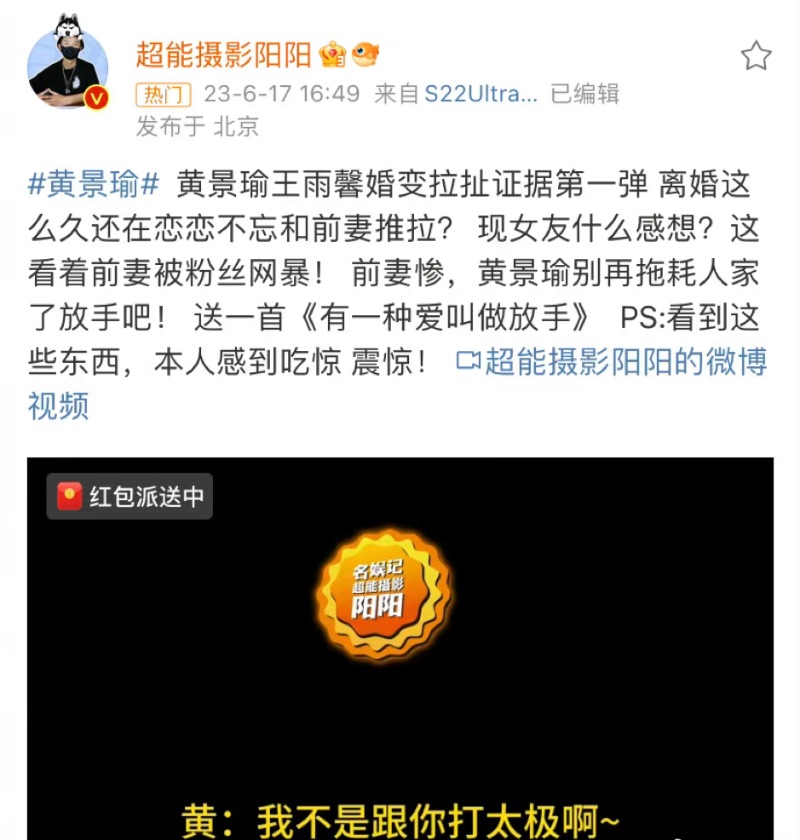
Task: Open the #黄景瑜# hashtag topic
Action: pyautogui.click(x=94, y=185)
